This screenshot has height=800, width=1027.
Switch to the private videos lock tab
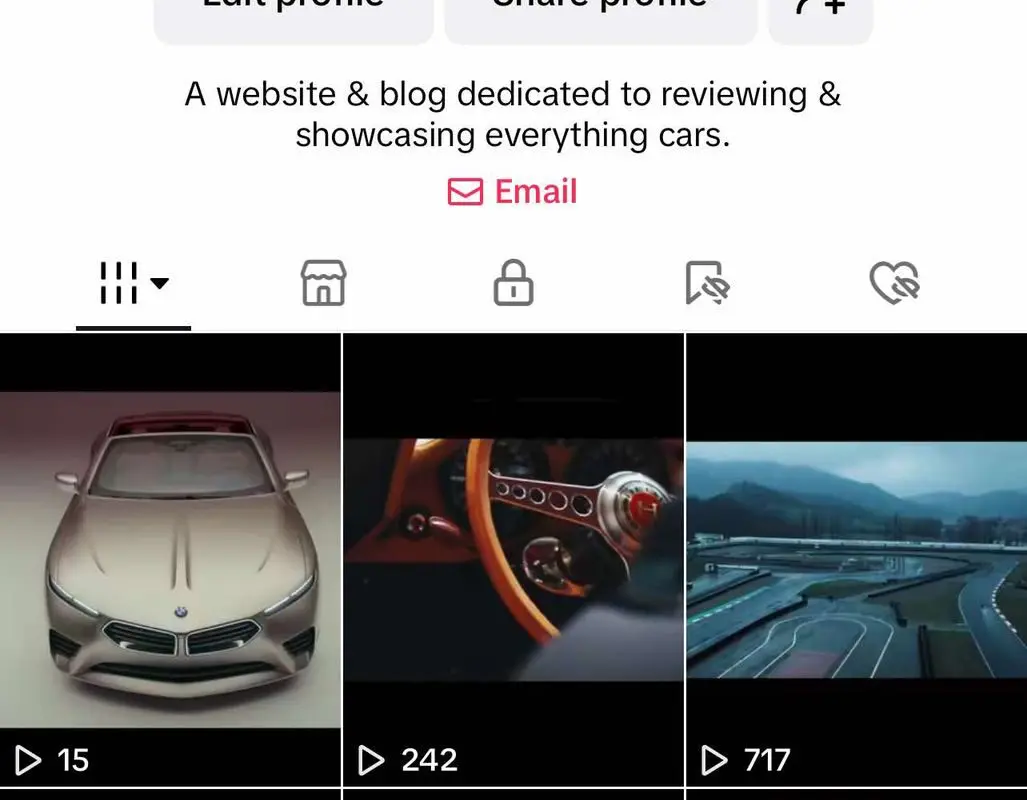pos(513,284)
